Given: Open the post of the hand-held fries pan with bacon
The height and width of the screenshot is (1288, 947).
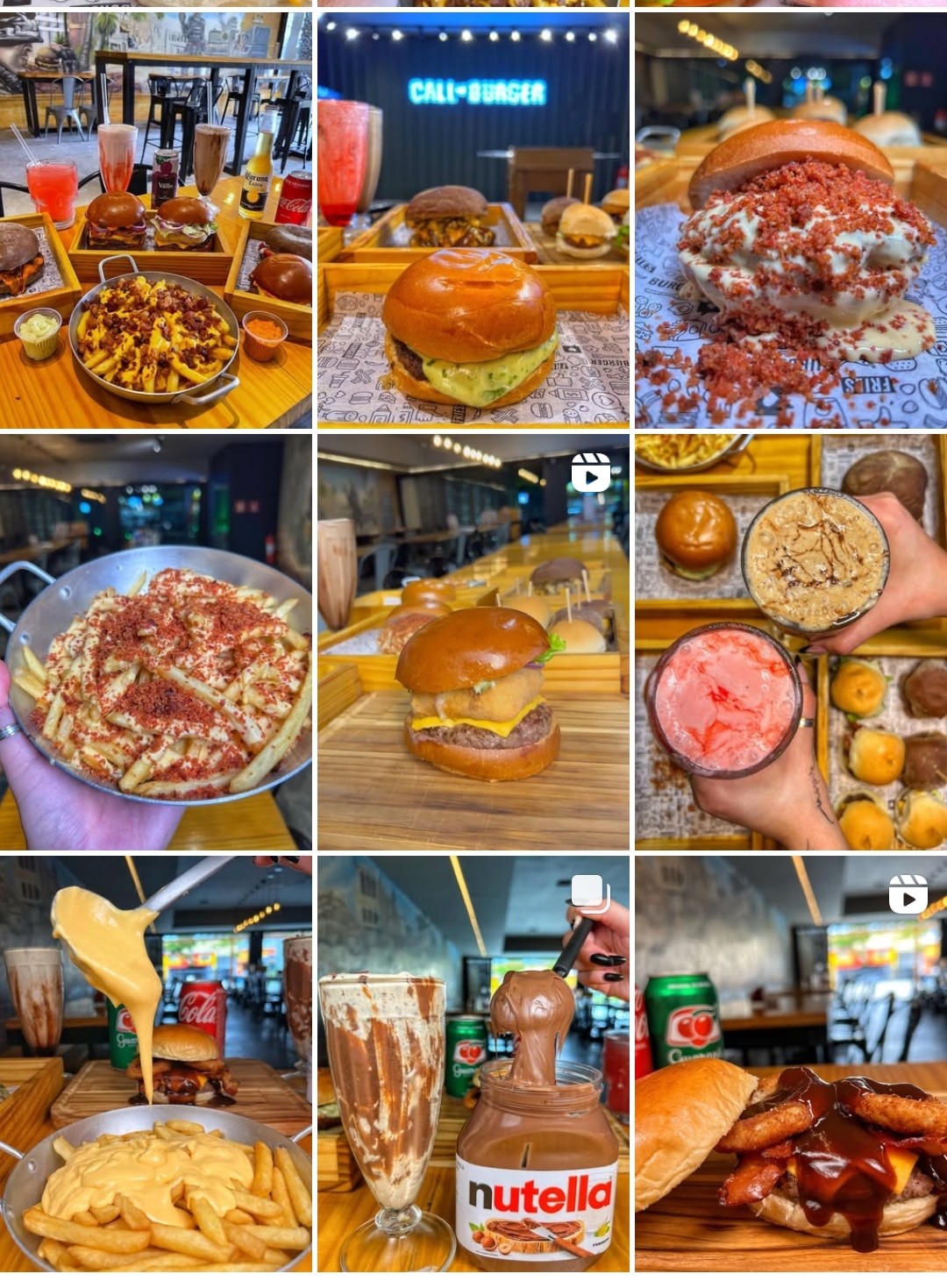Looking at the screenshot, I should point(155,642).
